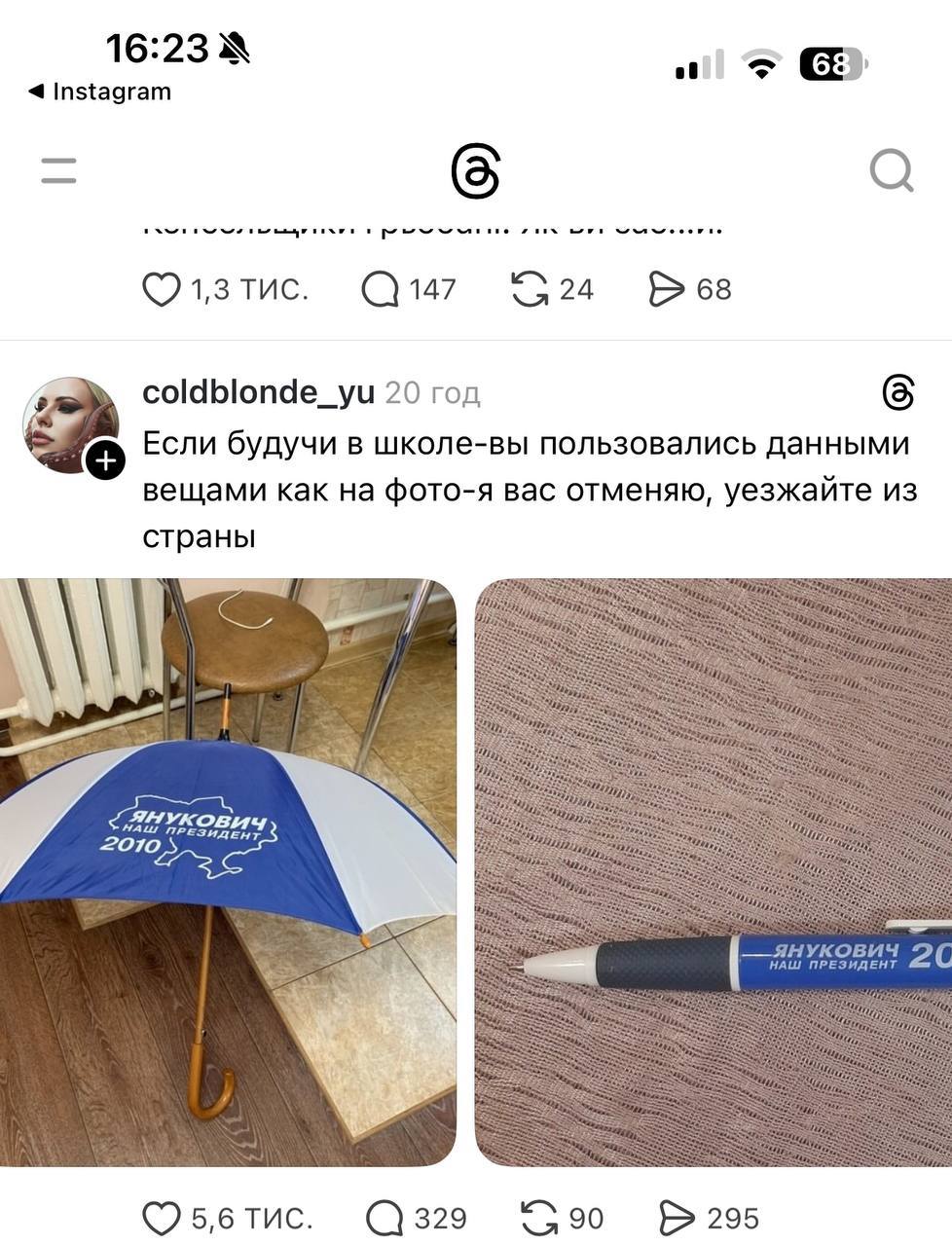Open the search magnifier

(891, 171)
